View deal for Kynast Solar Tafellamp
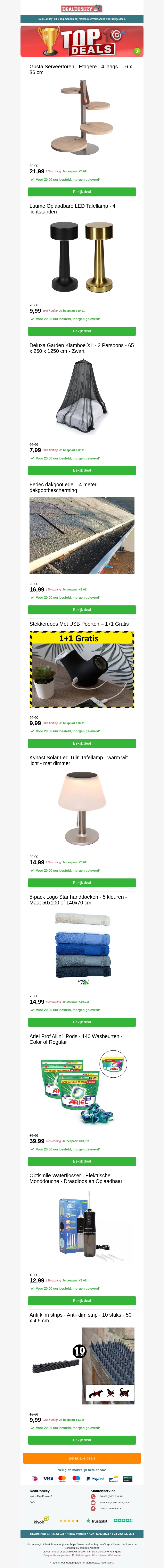The image size is (164, 1568). pos(82,883)
